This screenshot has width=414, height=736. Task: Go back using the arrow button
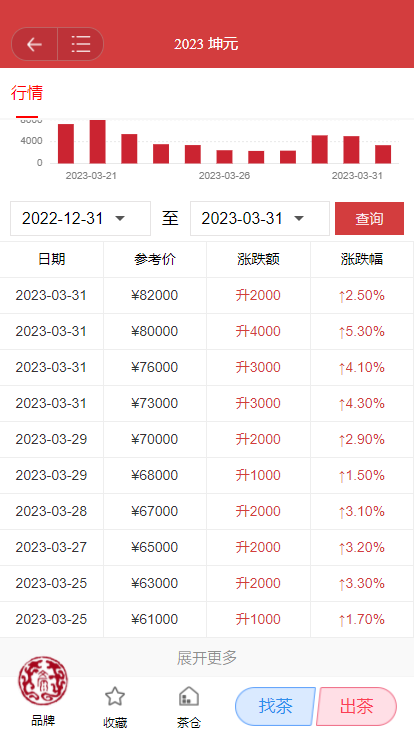click(x=34, y=44)
